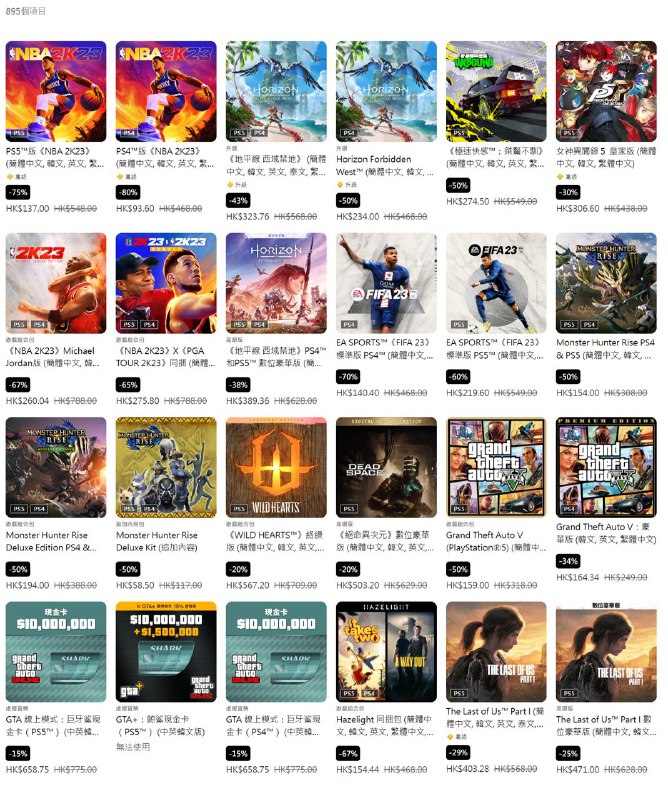Open Grand Theft Auto V PlayStation 5 card
The width and height of the screenshot is (668, 800).
(x=496, y=467)
